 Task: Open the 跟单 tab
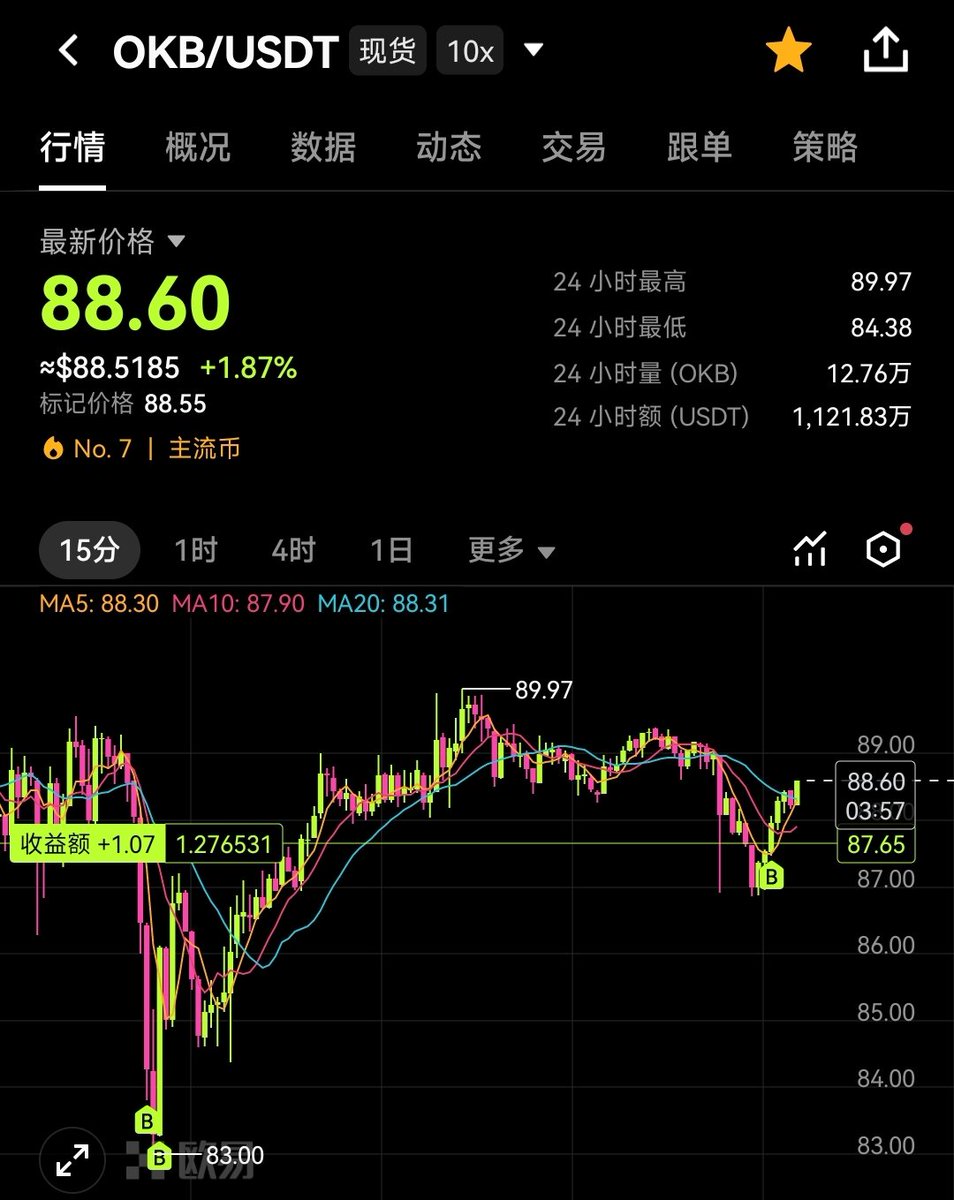[x=699, y=148]
